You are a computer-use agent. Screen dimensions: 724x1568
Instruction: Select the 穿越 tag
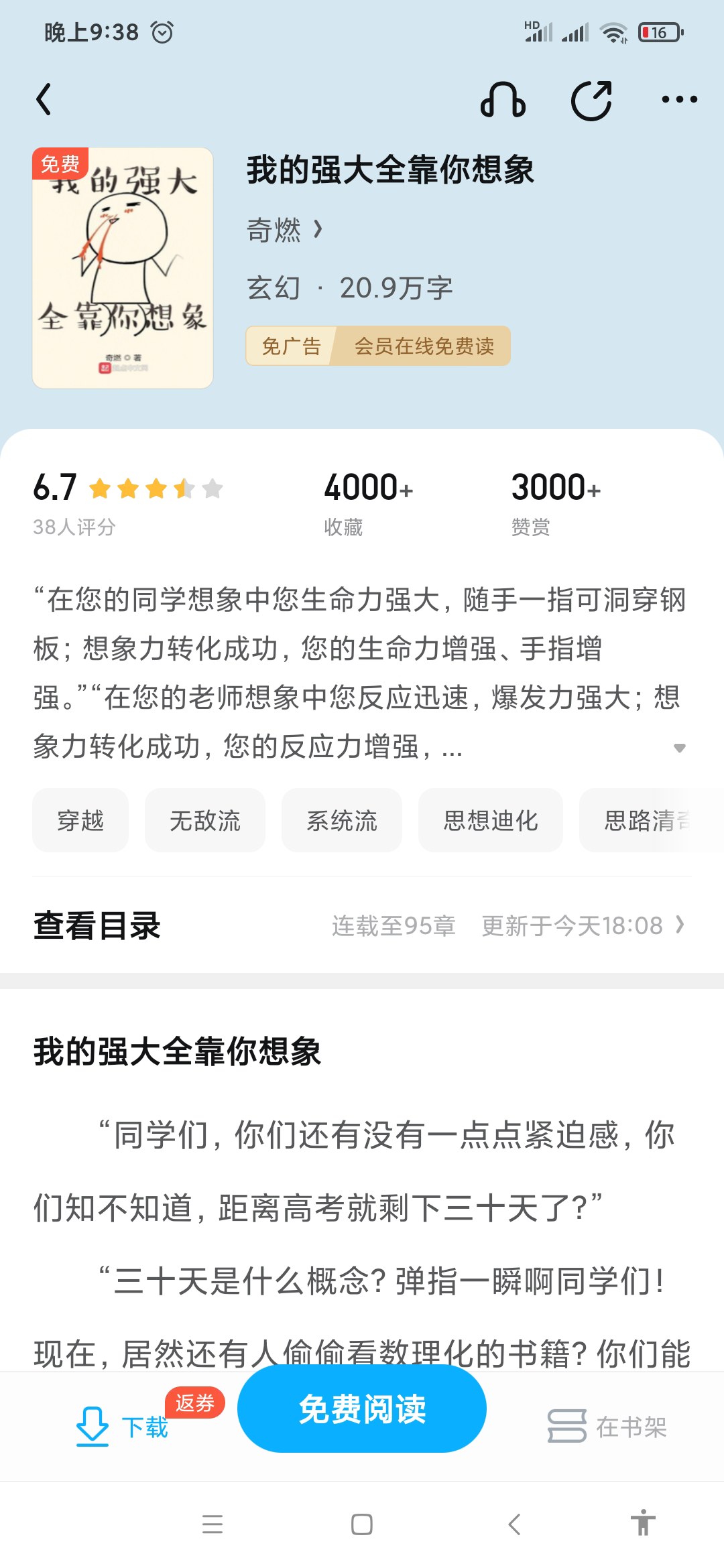pos(80,820)
